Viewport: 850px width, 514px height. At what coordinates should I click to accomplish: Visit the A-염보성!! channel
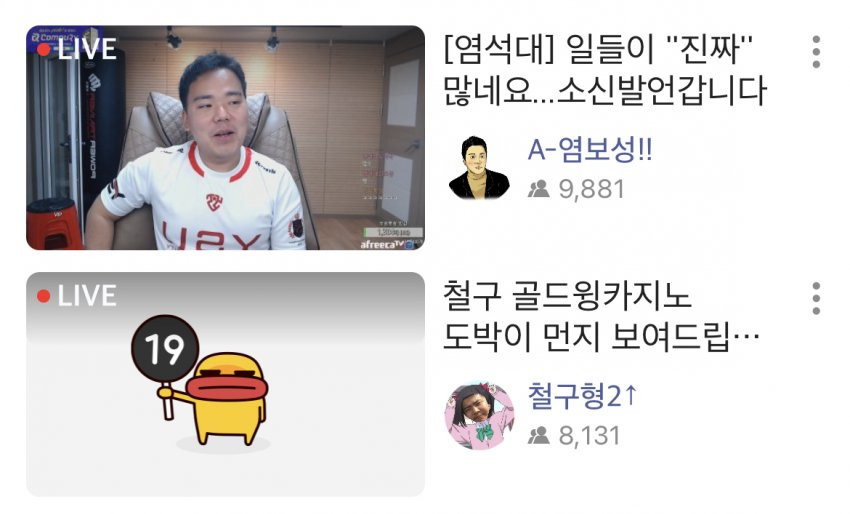tap(590, 150)
